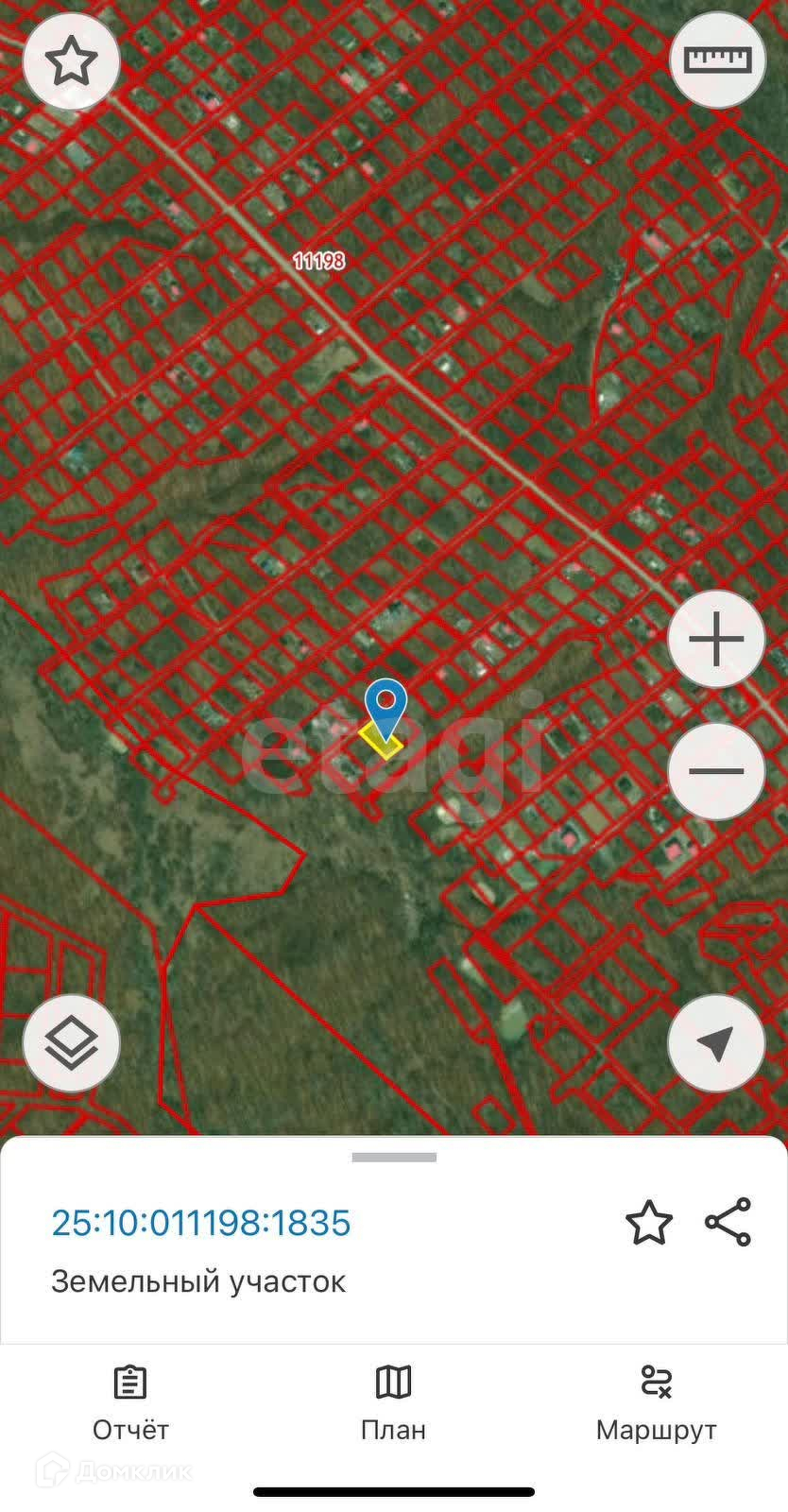Open cadastral number 25:10:011198:1835
788x1512 pixels.
pyautogui.click(x=201, y=1223)
